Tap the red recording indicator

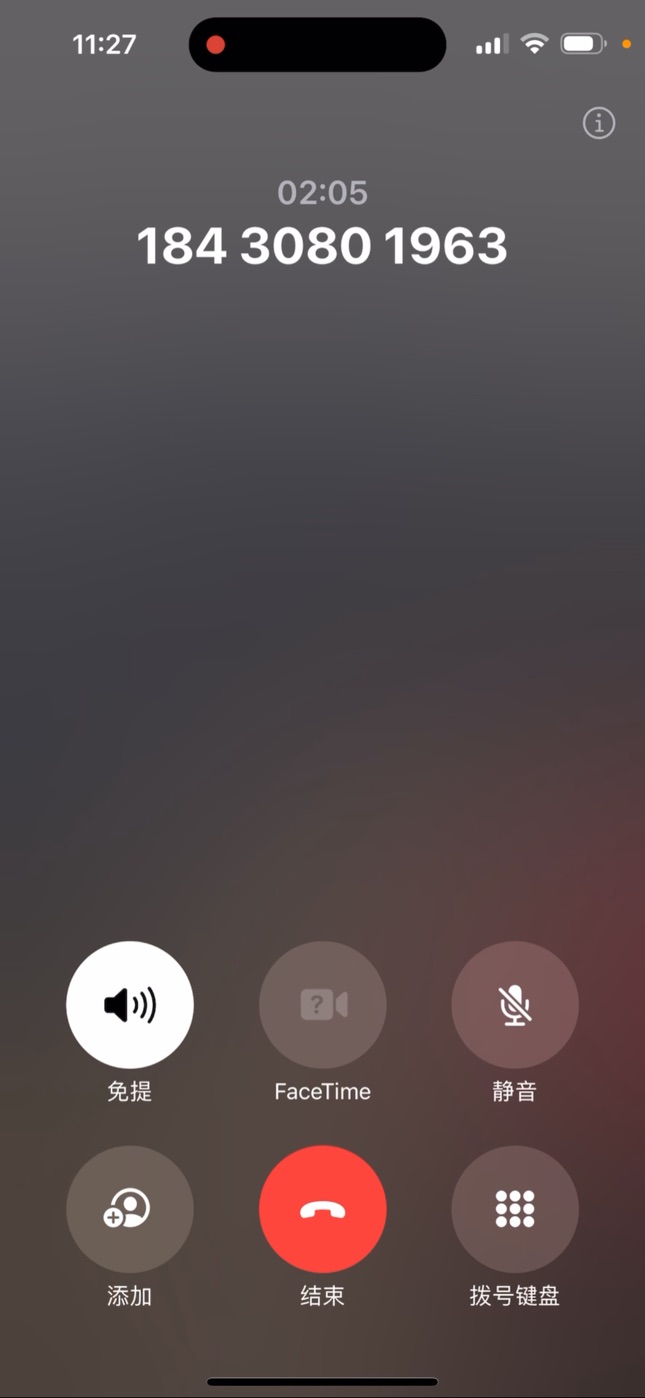[216, 44]
